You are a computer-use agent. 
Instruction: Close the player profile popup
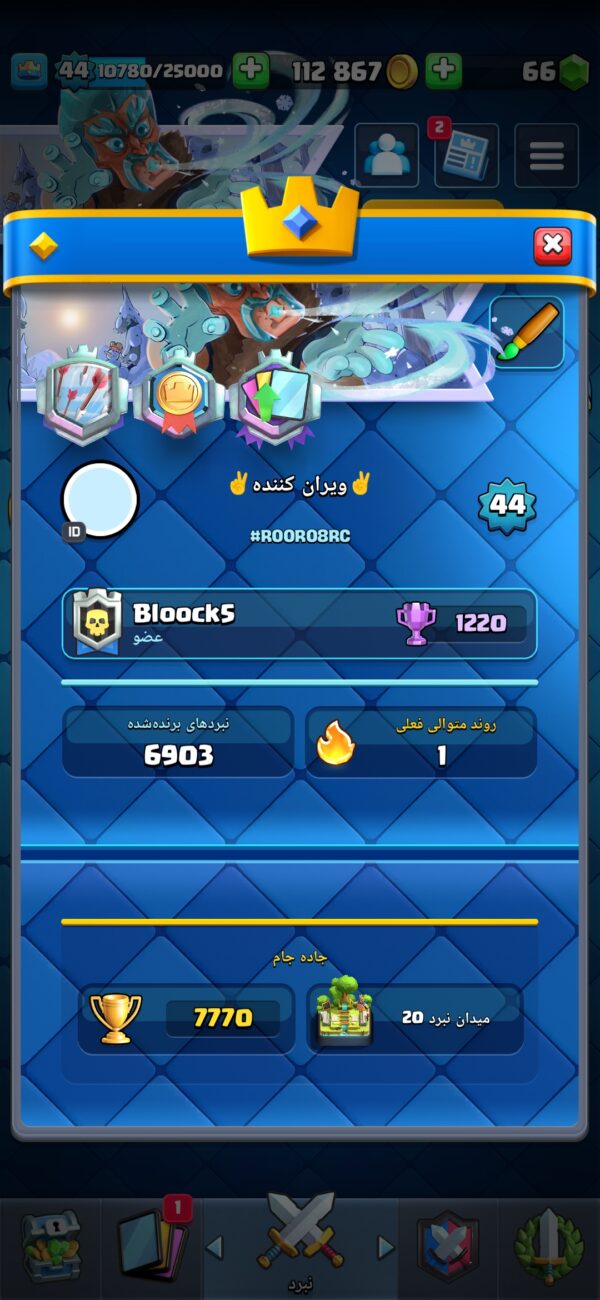[x=552, y=245]
